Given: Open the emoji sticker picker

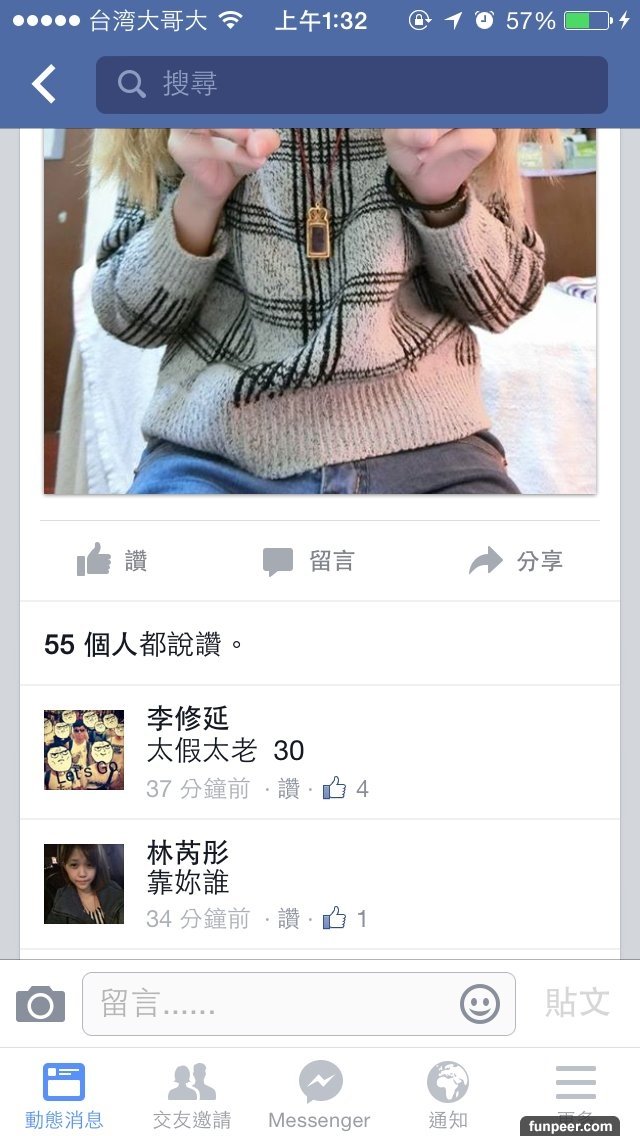Looking at the screenshot, I should tap(480, 1004).
